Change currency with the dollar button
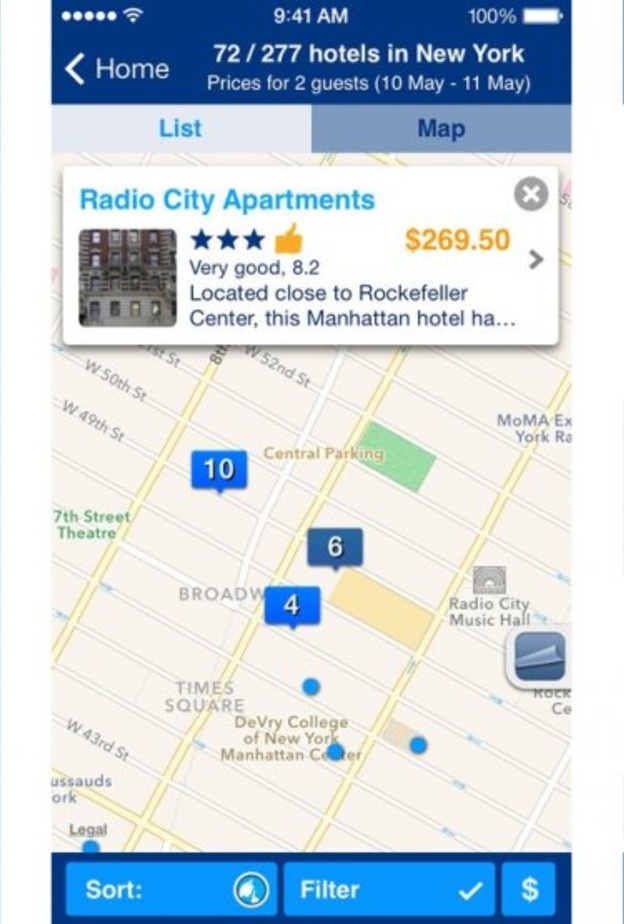This screenshot has width=624, height=924. point(529,889)
